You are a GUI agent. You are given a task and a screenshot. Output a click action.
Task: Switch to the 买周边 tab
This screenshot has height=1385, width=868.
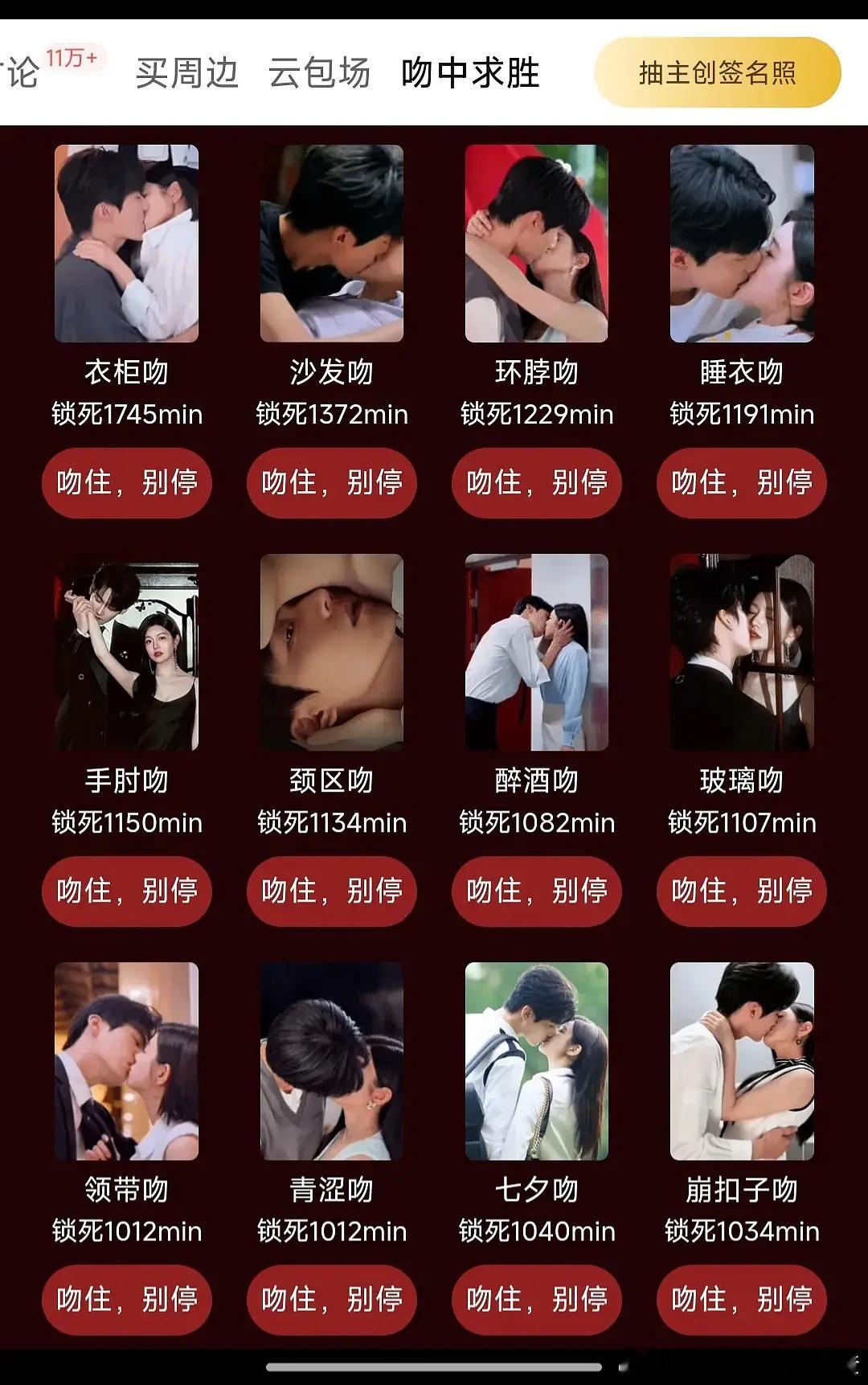point(186,72)
